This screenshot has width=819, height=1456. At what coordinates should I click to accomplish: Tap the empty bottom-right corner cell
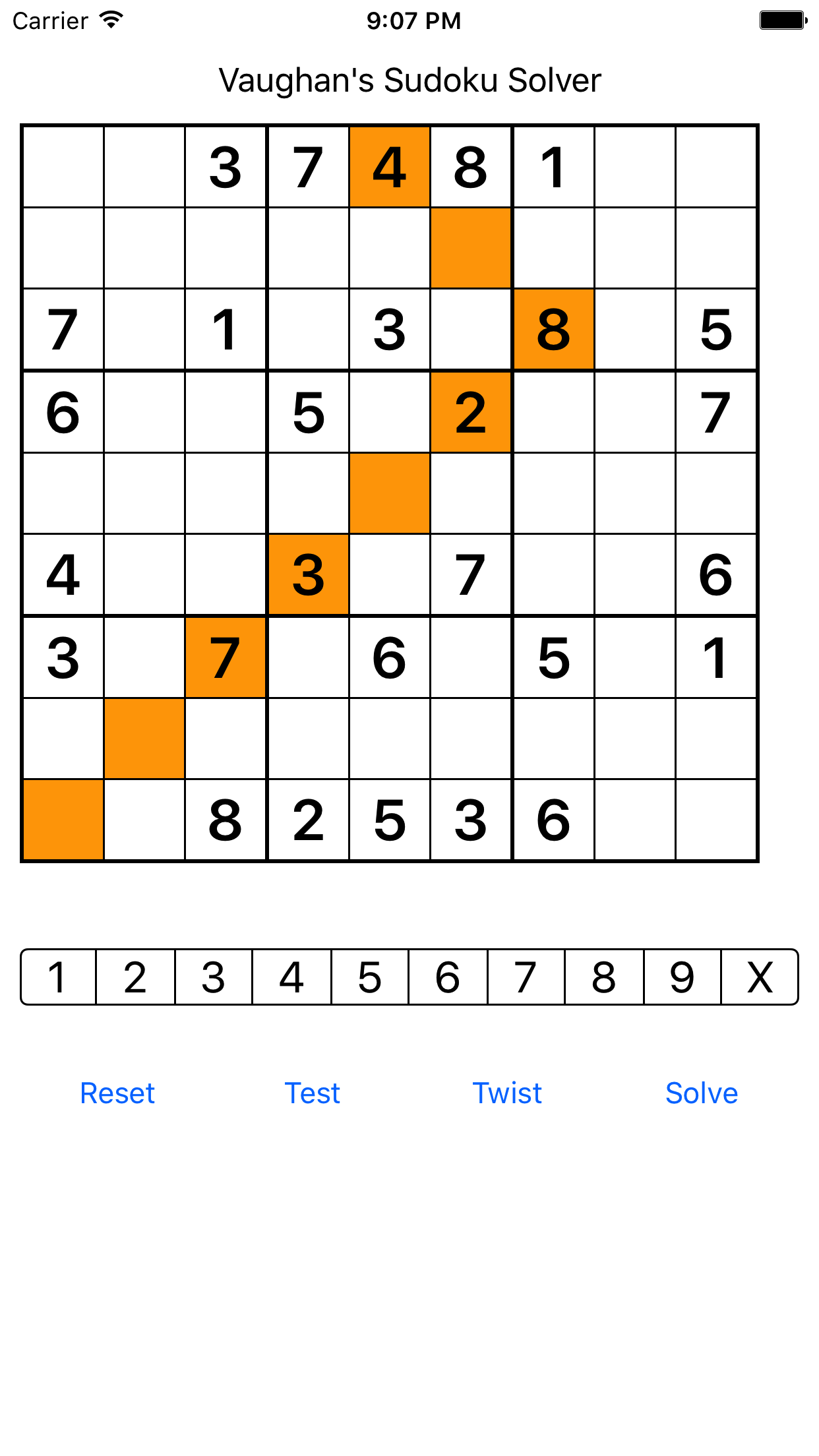pyautogui.click(x=716, y=820)
